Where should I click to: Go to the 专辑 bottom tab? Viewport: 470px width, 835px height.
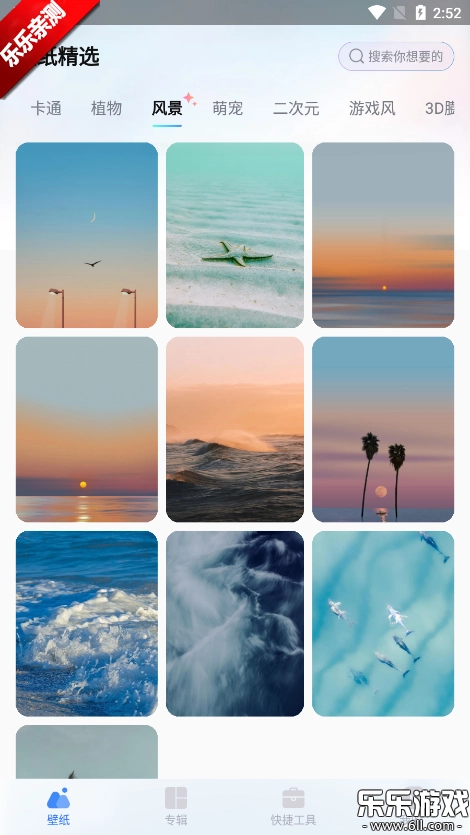pos(176,806)
